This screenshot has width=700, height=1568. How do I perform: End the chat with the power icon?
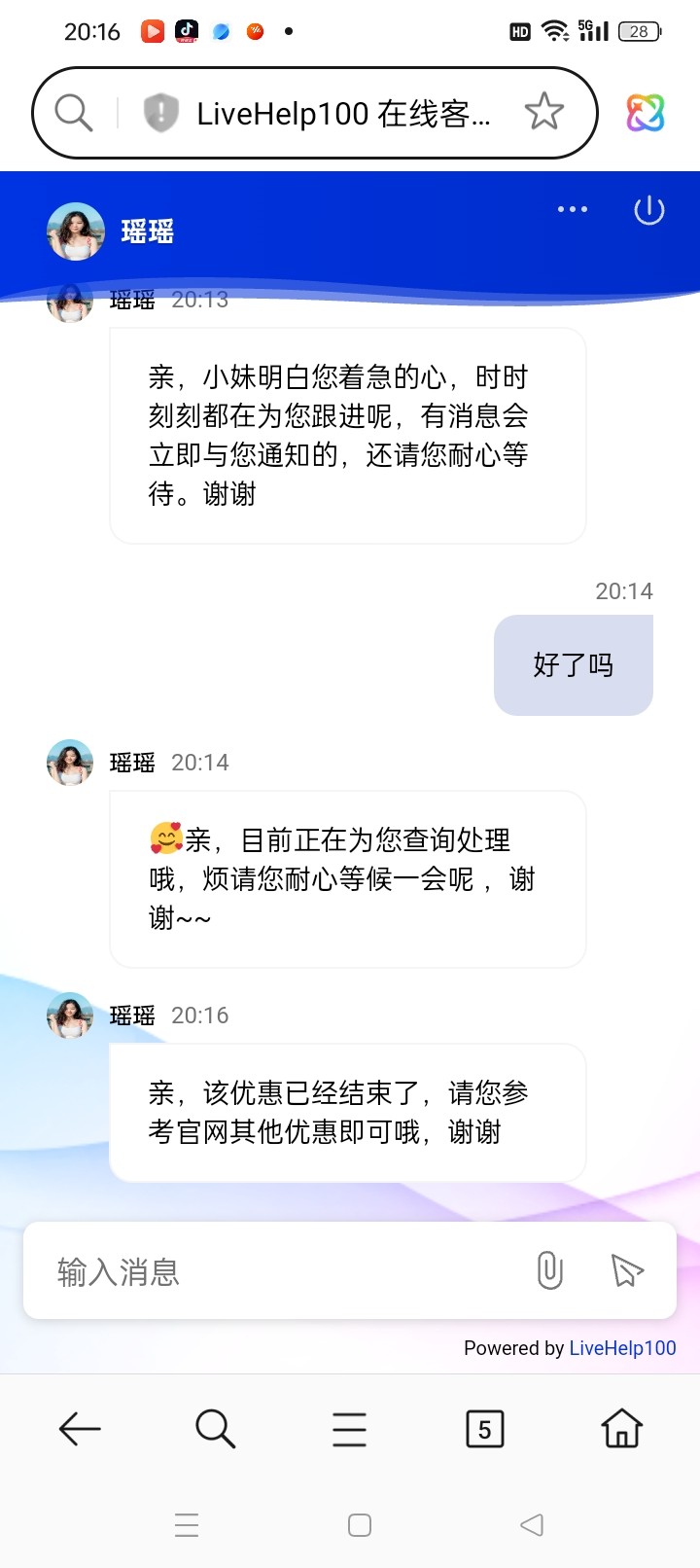[649, 210]
